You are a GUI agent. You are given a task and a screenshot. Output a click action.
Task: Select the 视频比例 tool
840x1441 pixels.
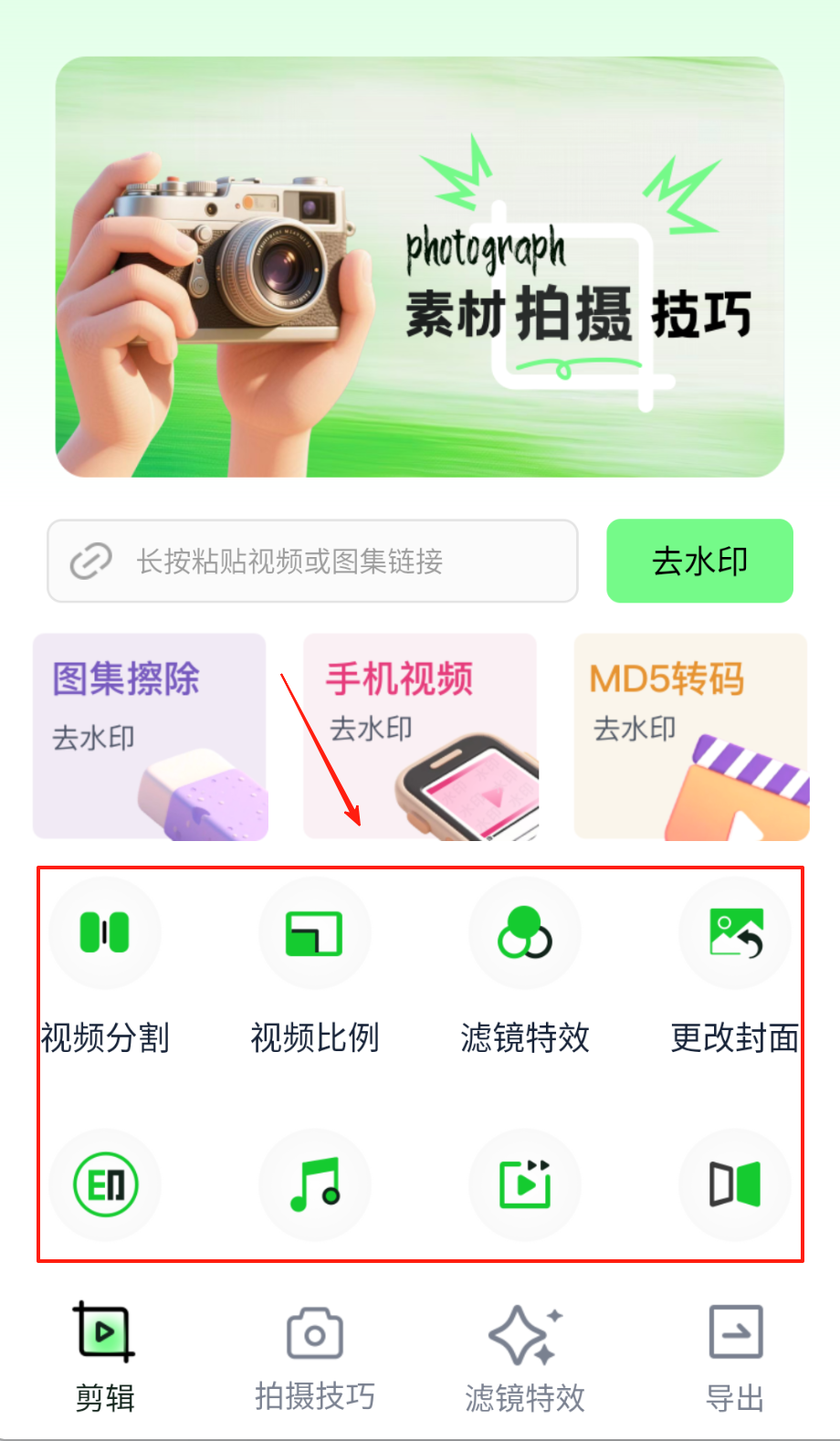[x=315, y=933]
